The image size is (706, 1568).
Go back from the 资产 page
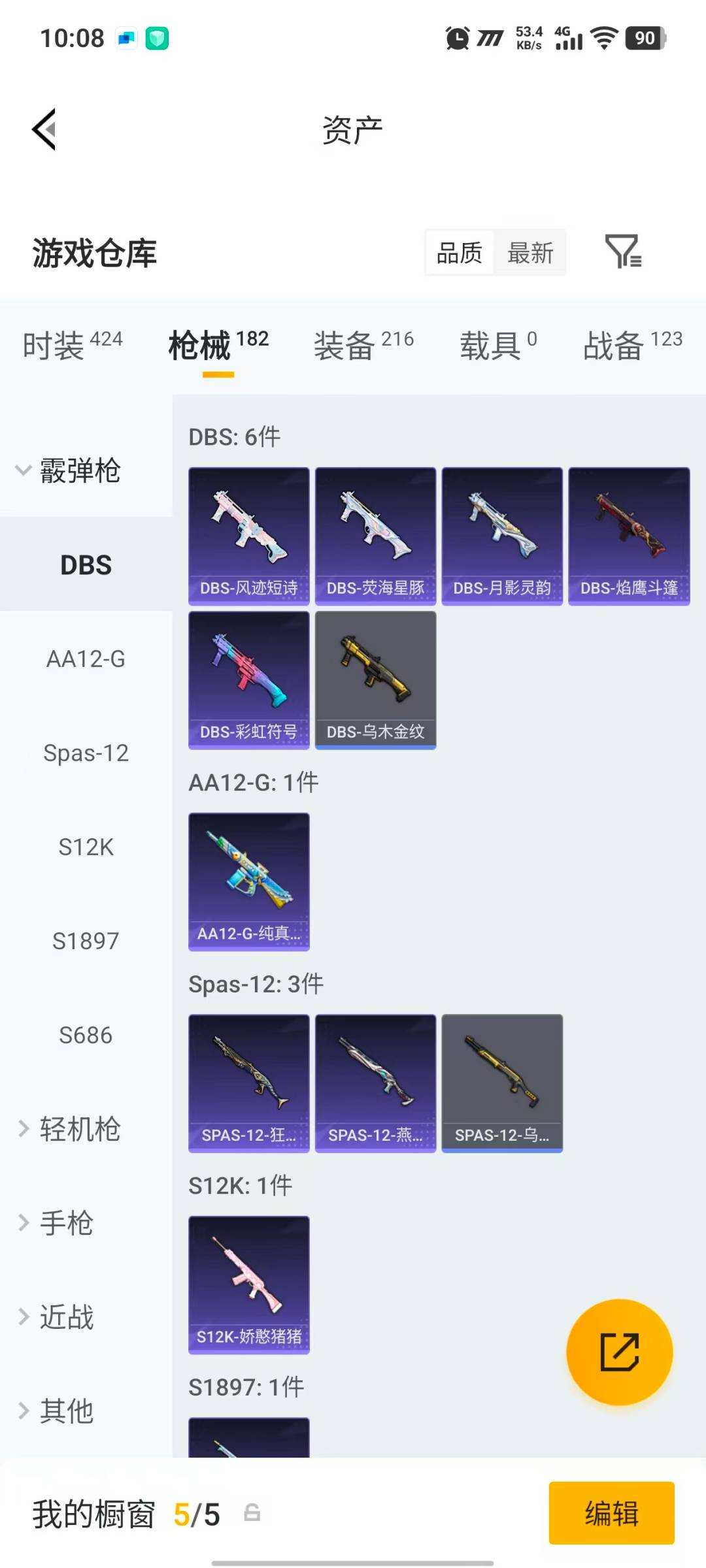(44, 129)
